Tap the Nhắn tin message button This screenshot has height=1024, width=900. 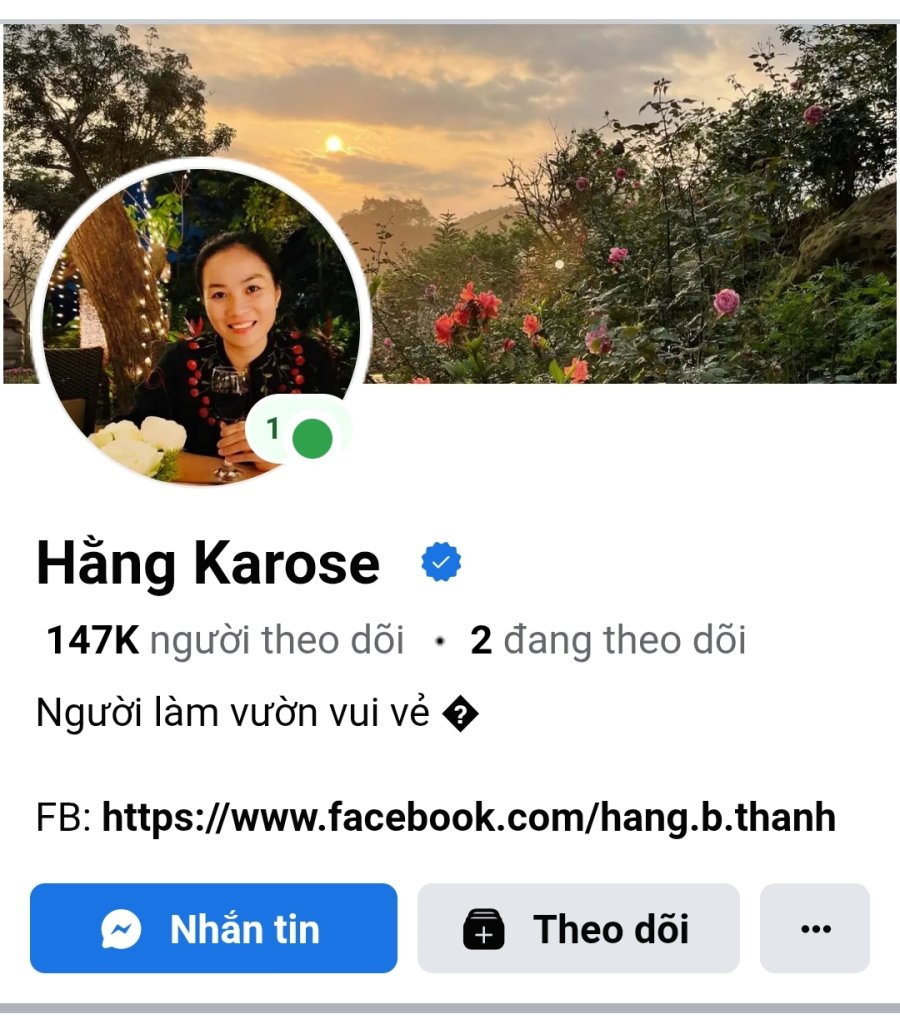point(213,928)
